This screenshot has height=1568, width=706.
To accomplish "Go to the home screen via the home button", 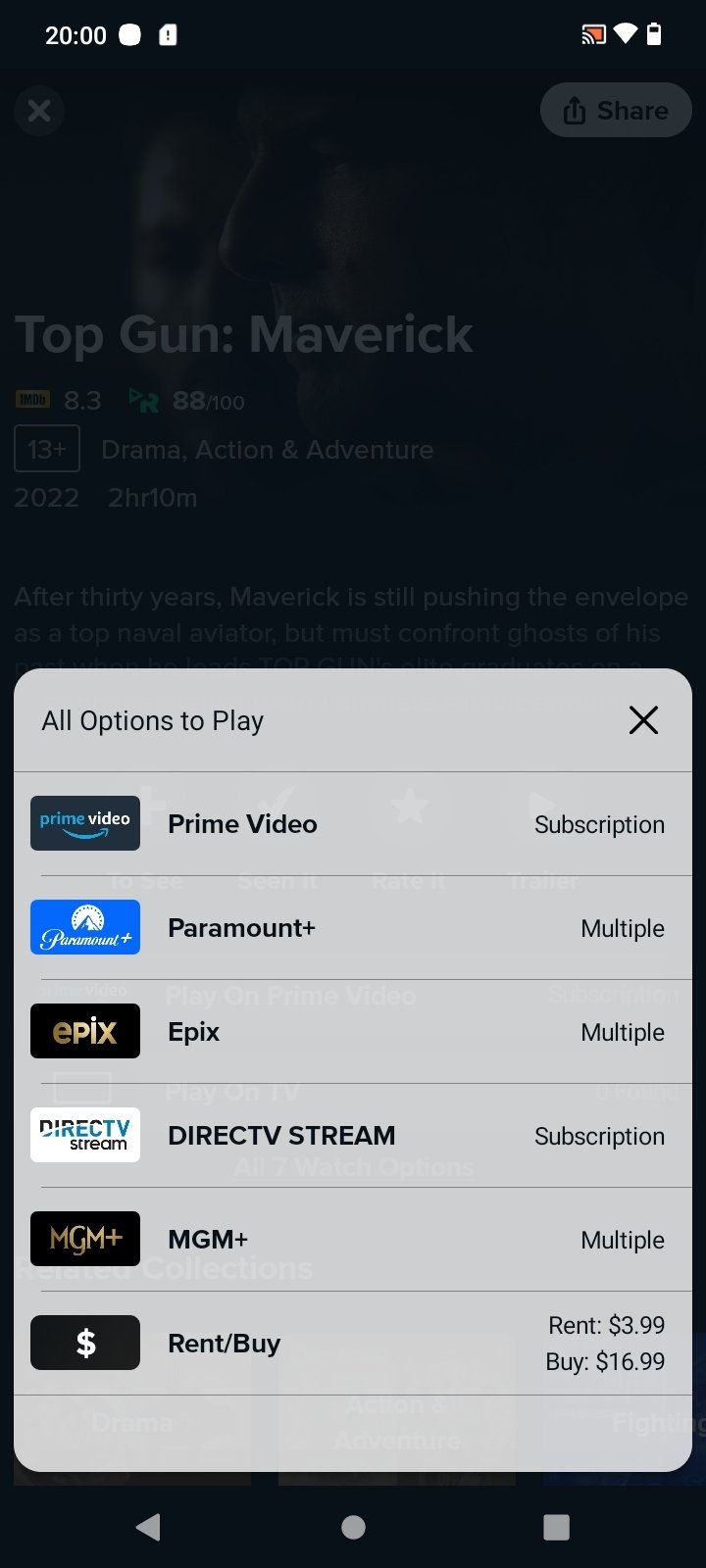I will pos(353,1526).
